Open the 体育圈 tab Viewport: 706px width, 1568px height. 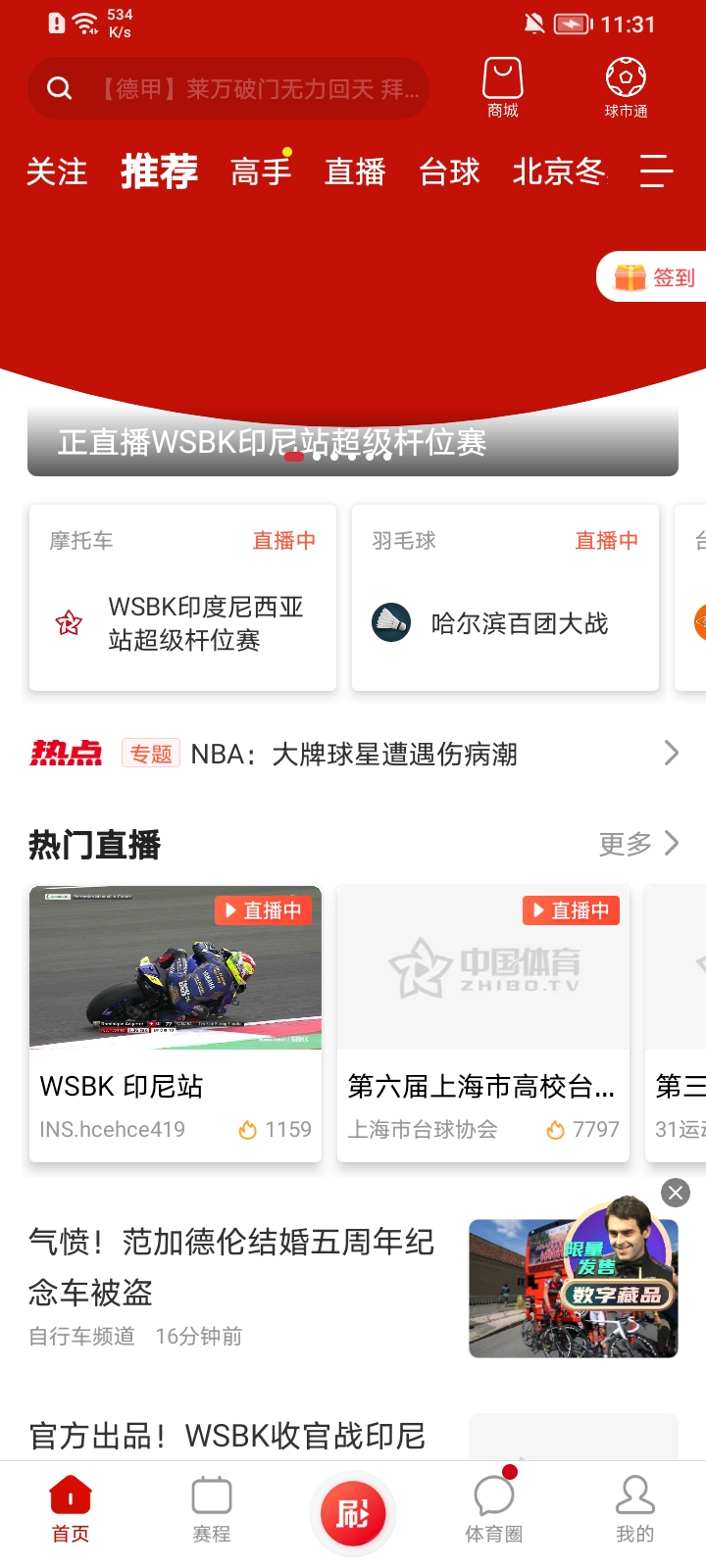pos(494,1511)
